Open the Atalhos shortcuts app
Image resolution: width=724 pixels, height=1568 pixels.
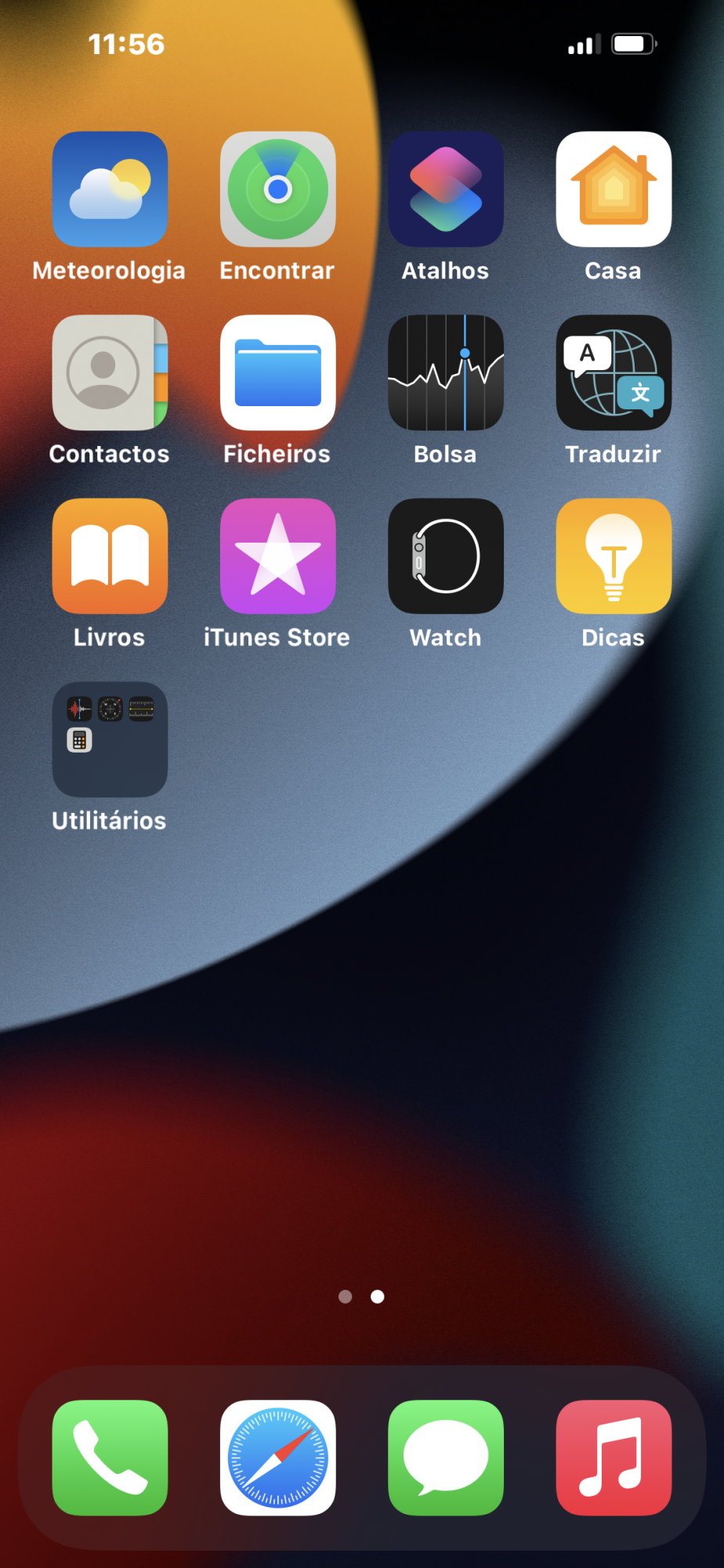coord(446,189)
